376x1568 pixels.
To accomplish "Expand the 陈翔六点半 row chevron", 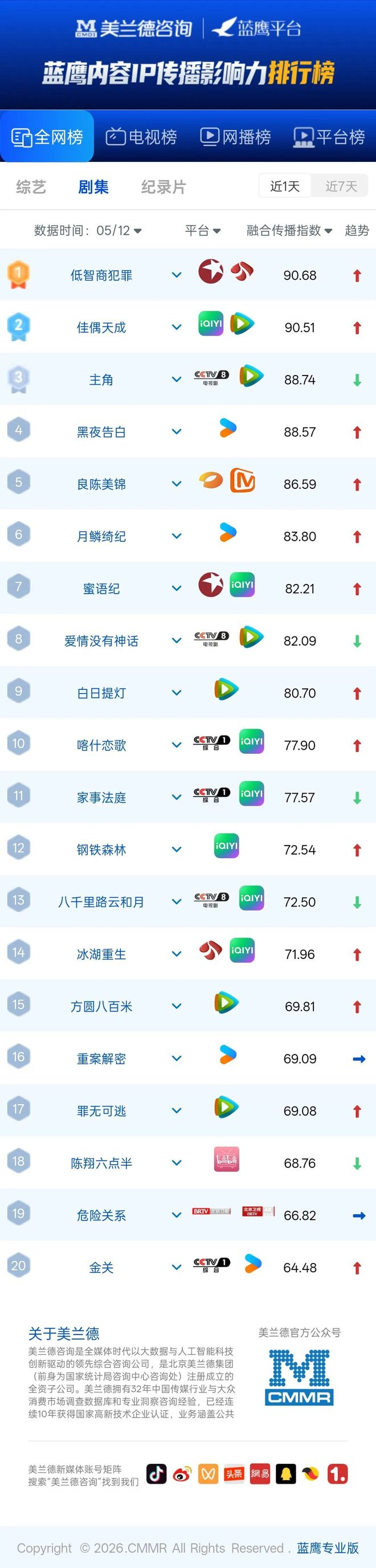I will 177,1162.
